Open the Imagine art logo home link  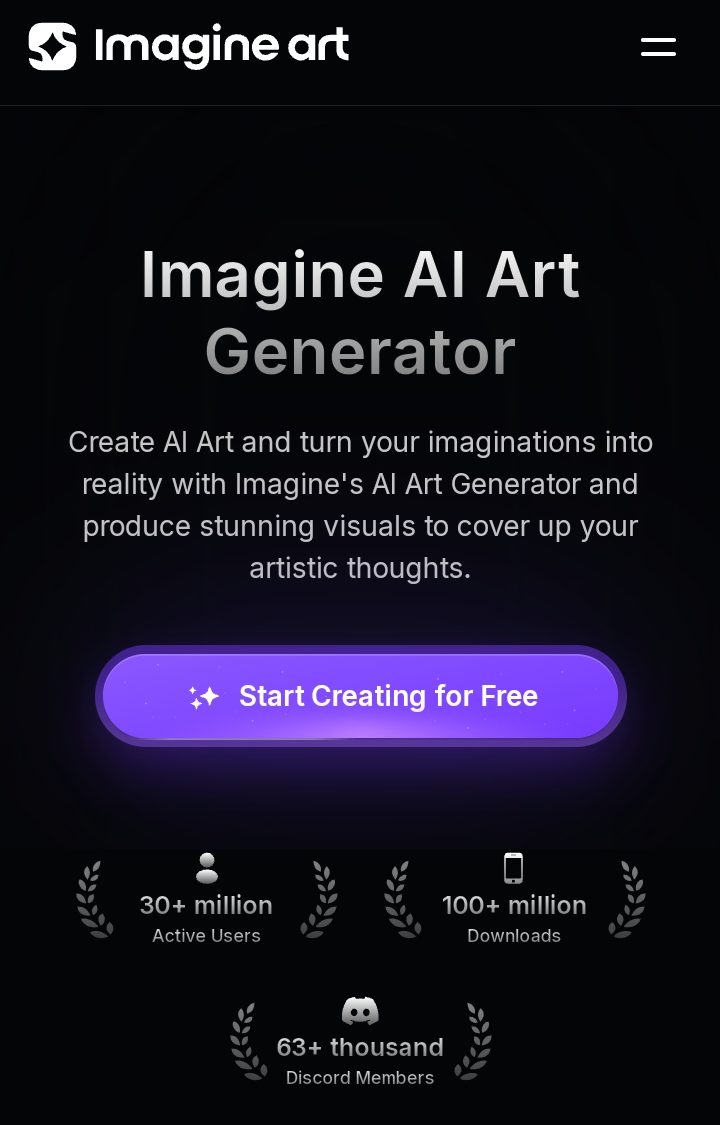tap(189, 46)
